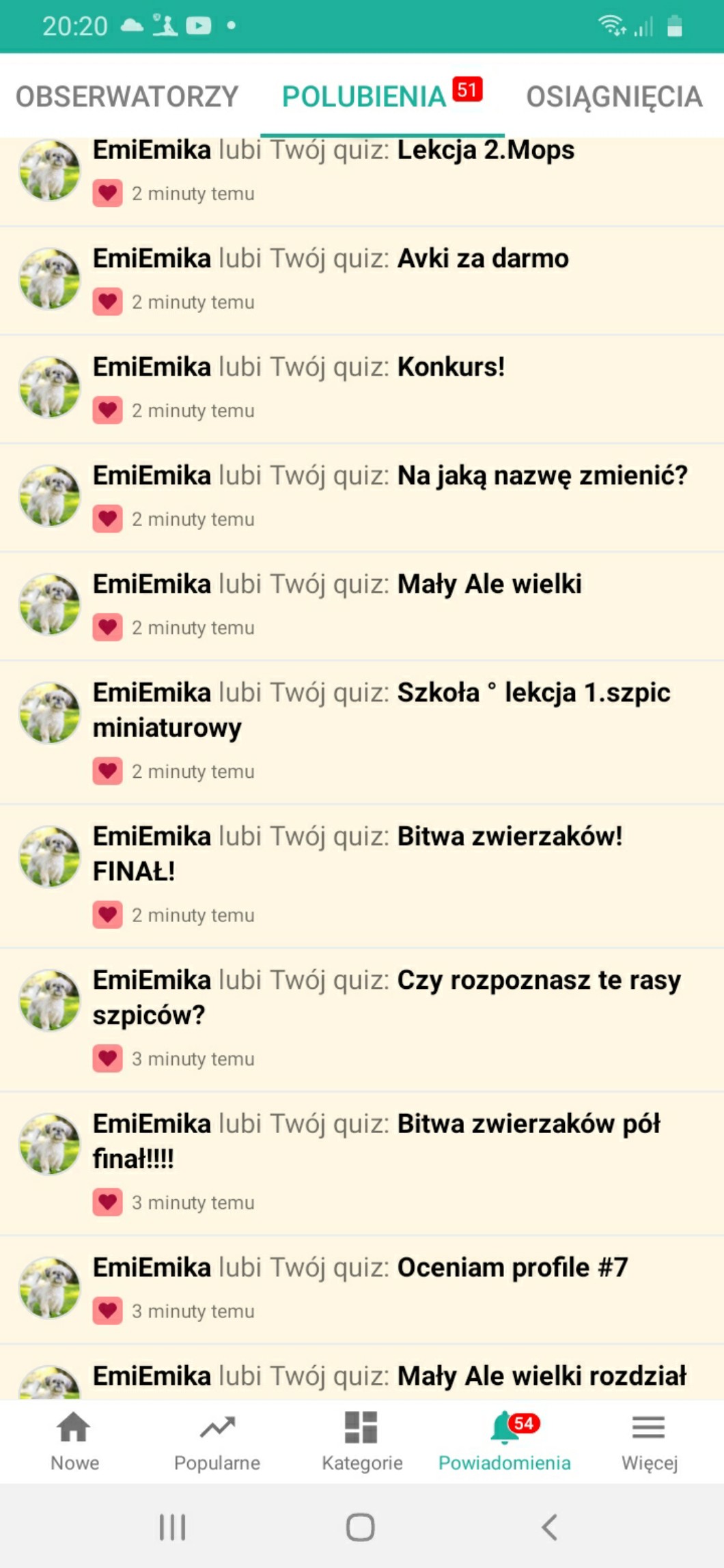The height and width of the screenshot is (1568, 724).
Task: Switch to Popularne in bottom navigation
Action: (x=217, y=1441)
